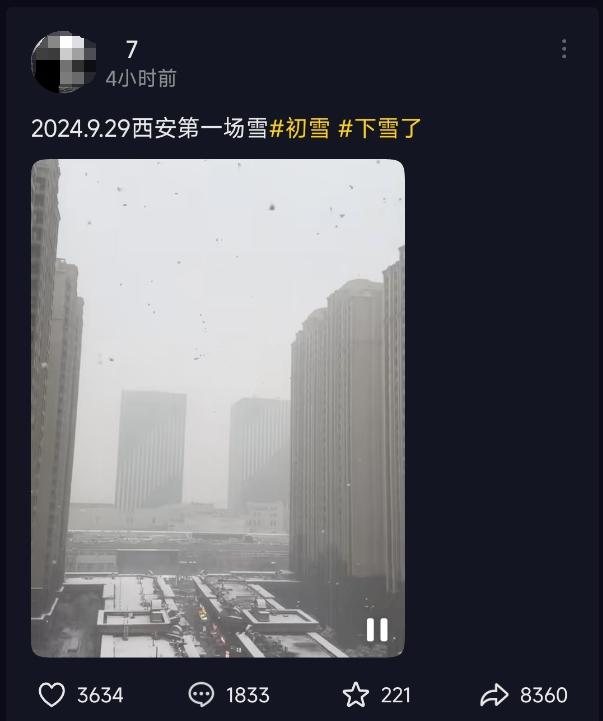Add this post to favorites with the star
Image resolution: width=603 pixels, height=721 pixels.
click(x=356, y=695)
